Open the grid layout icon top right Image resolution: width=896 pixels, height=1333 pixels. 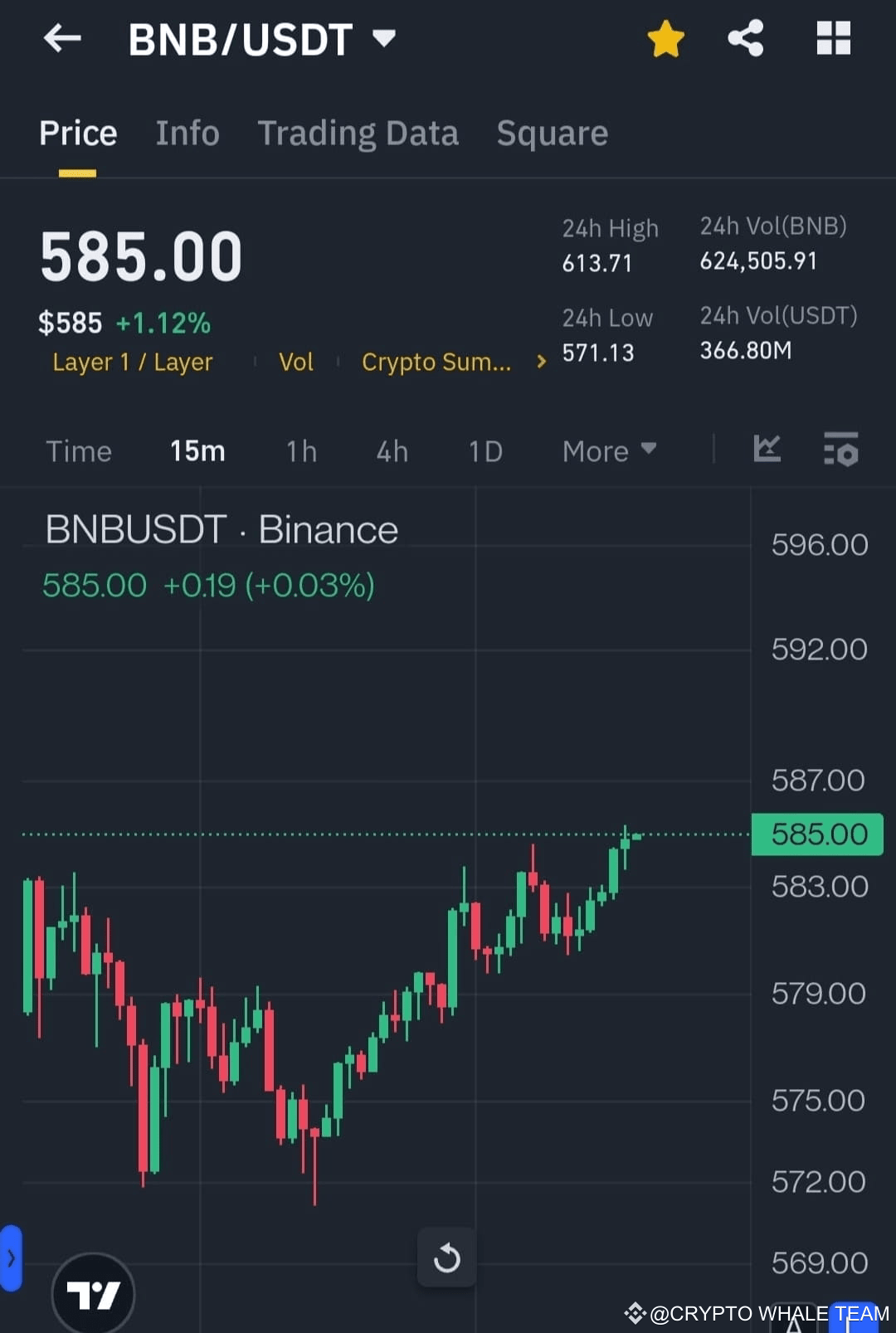(x=833, y=37)
